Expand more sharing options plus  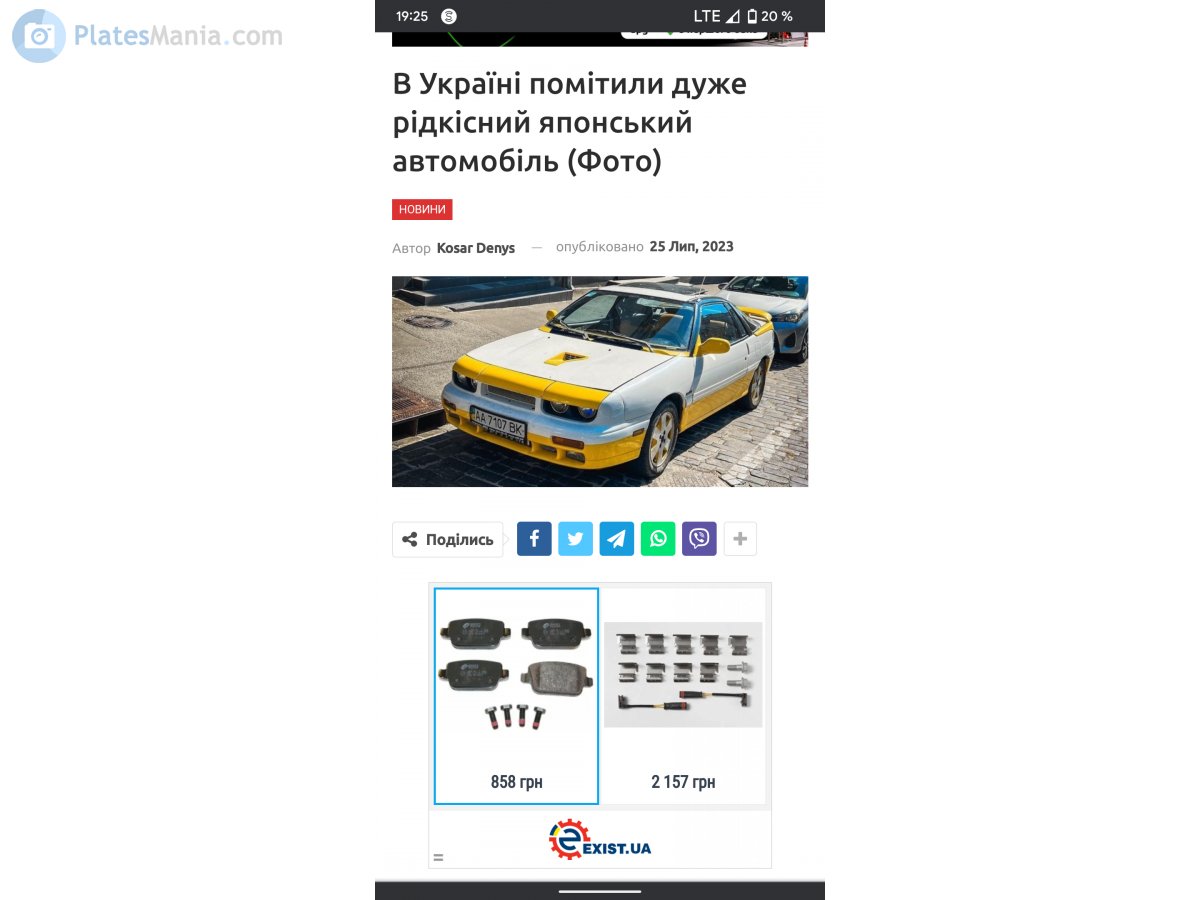coord(740,539)
